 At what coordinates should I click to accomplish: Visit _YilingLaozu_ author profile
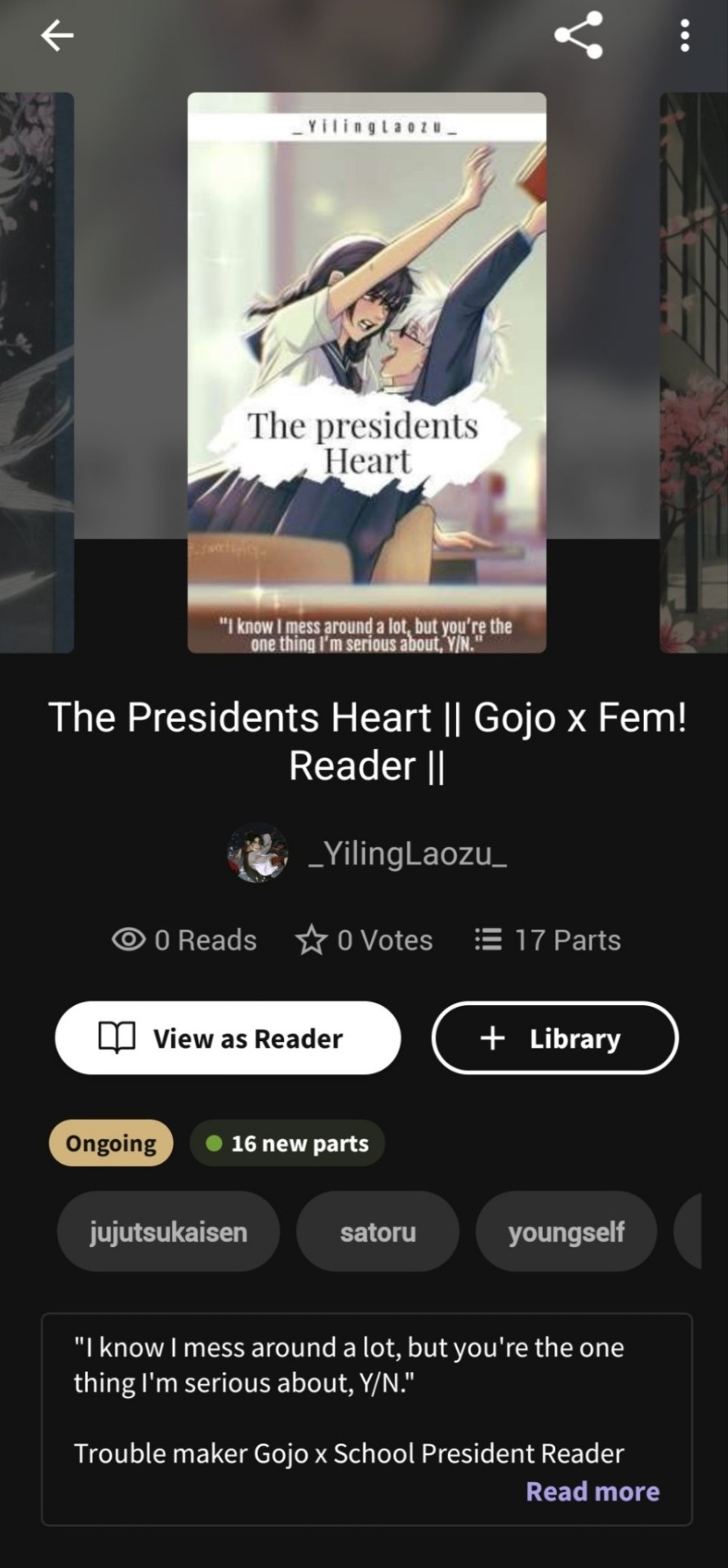point(406,853)
